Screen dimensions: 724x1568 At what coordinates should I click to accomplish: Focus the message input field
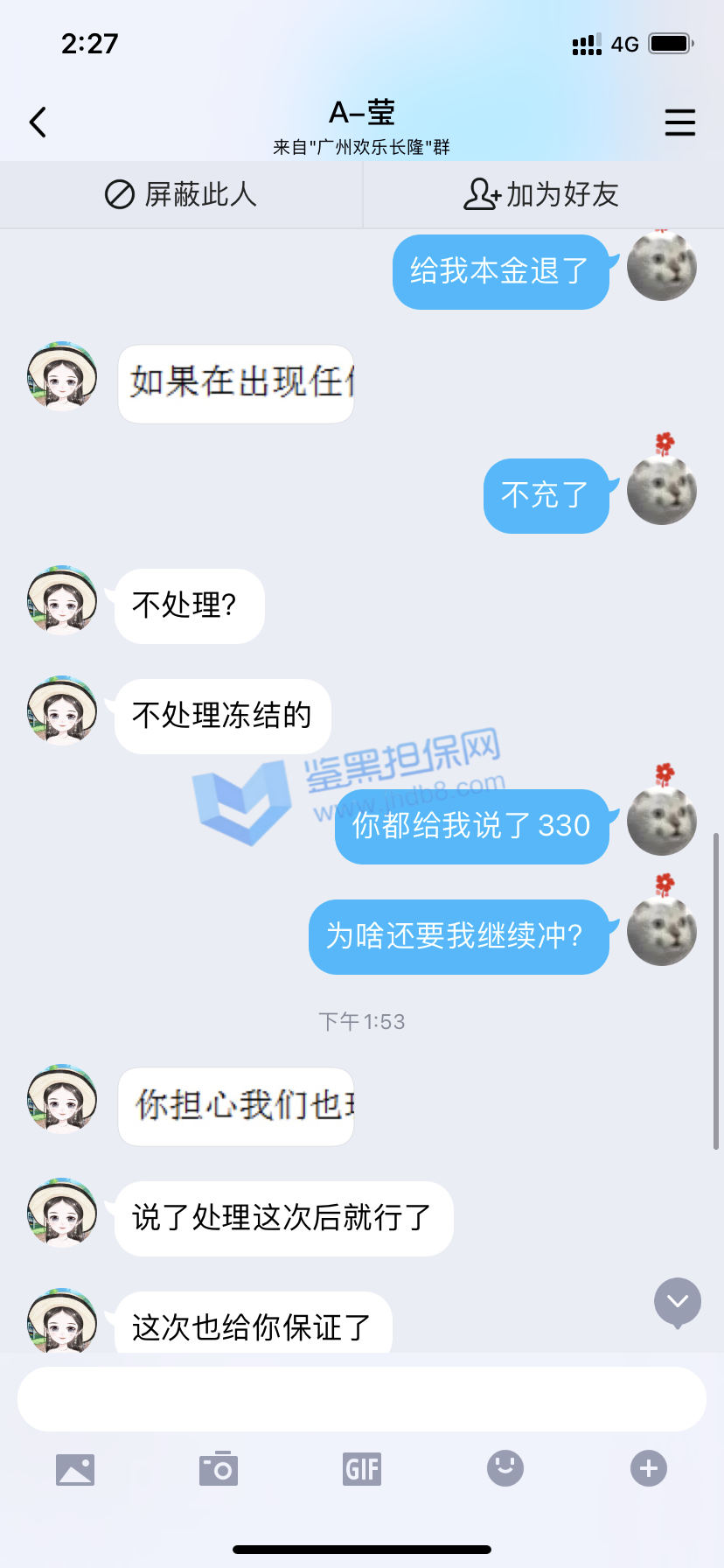(362, 1399)
